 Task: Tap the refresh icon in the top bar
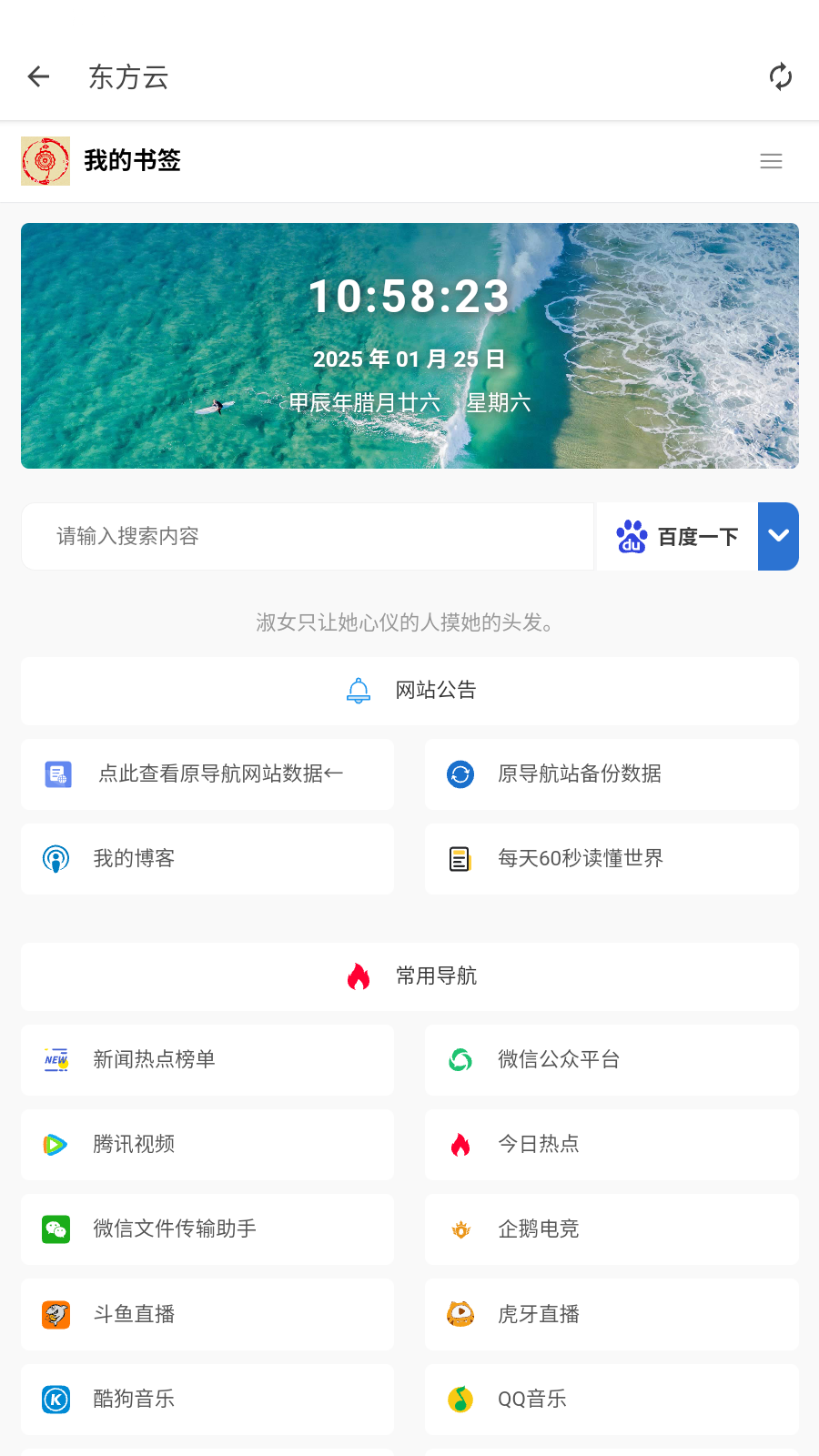tap(781, 76)
